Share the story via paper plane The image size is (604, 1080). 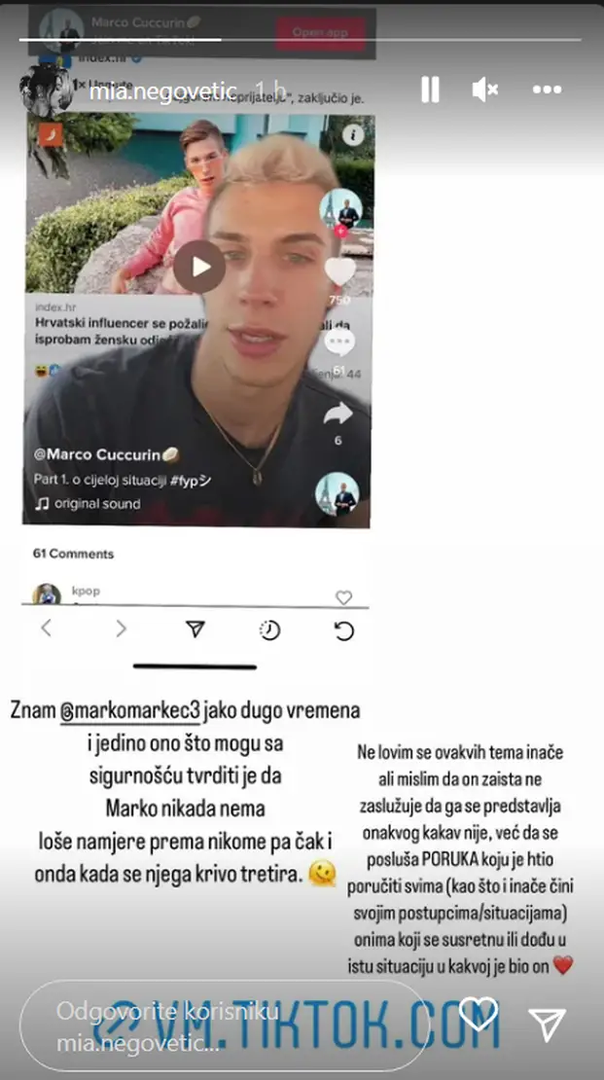(547, 1023)
